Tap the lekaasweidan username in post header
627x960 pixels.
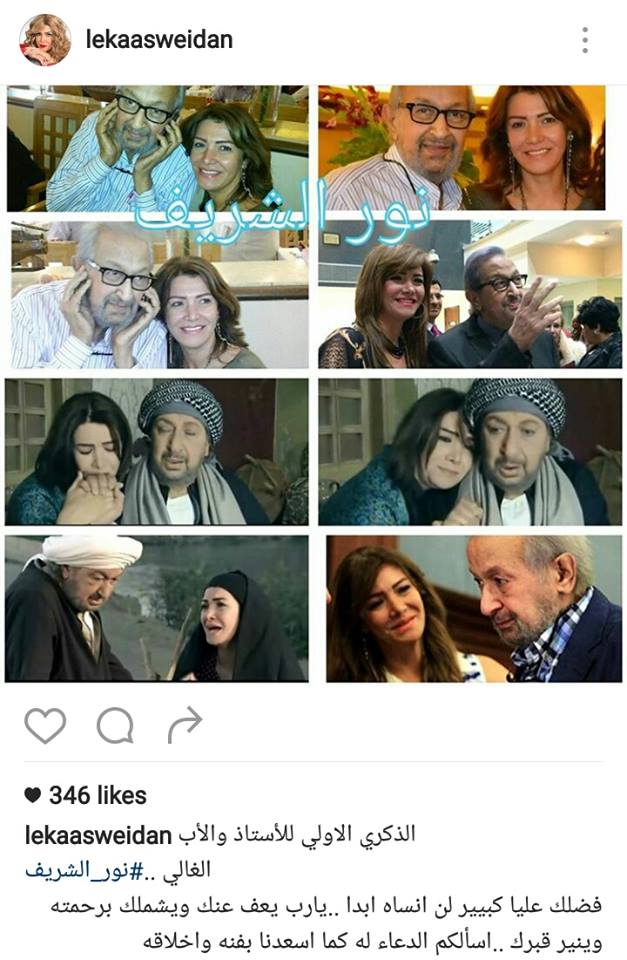[159, 40]
